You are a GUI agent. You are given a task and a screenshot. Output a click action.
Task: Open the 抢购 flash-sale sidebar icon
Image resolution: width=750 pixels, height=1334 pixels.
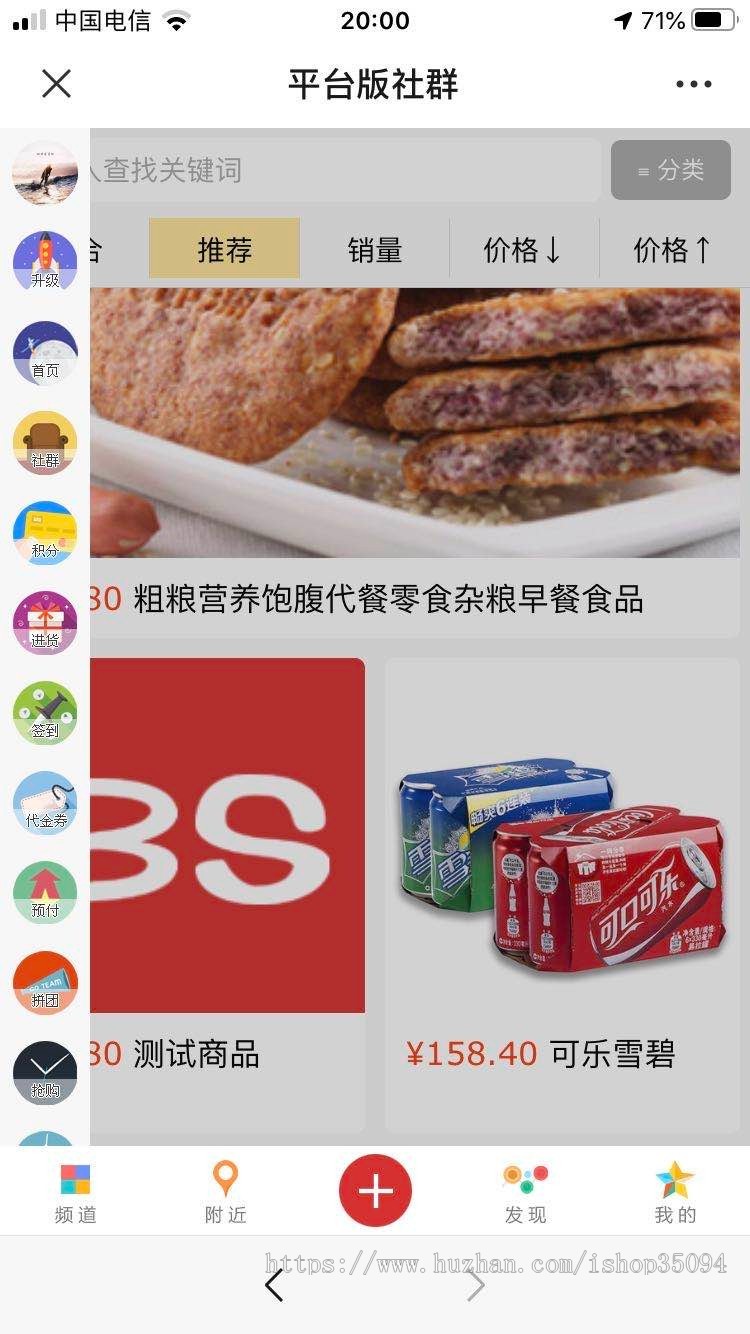pos(44,1073)
